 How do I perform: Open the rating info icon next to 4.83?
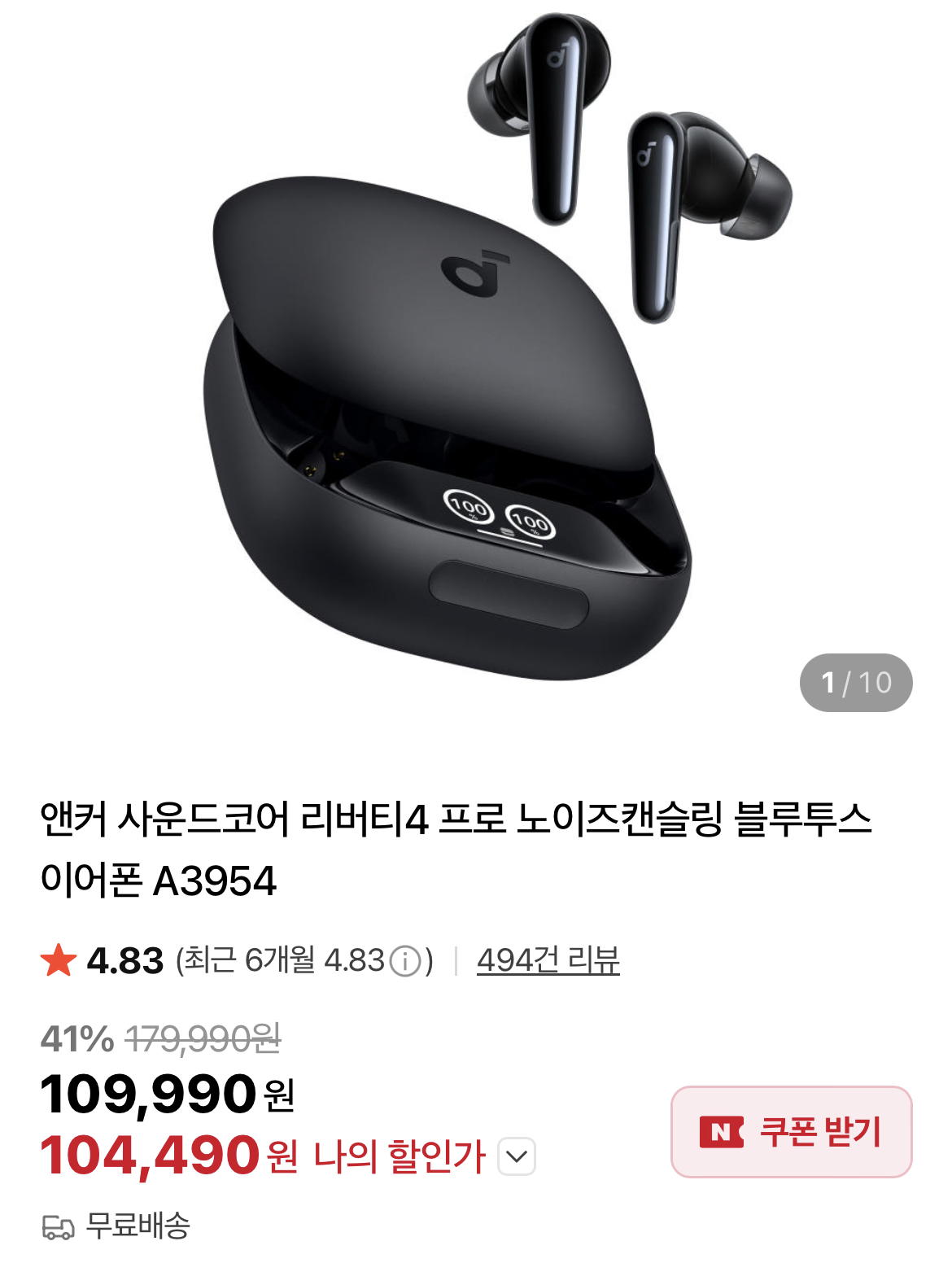click(404, 962)
